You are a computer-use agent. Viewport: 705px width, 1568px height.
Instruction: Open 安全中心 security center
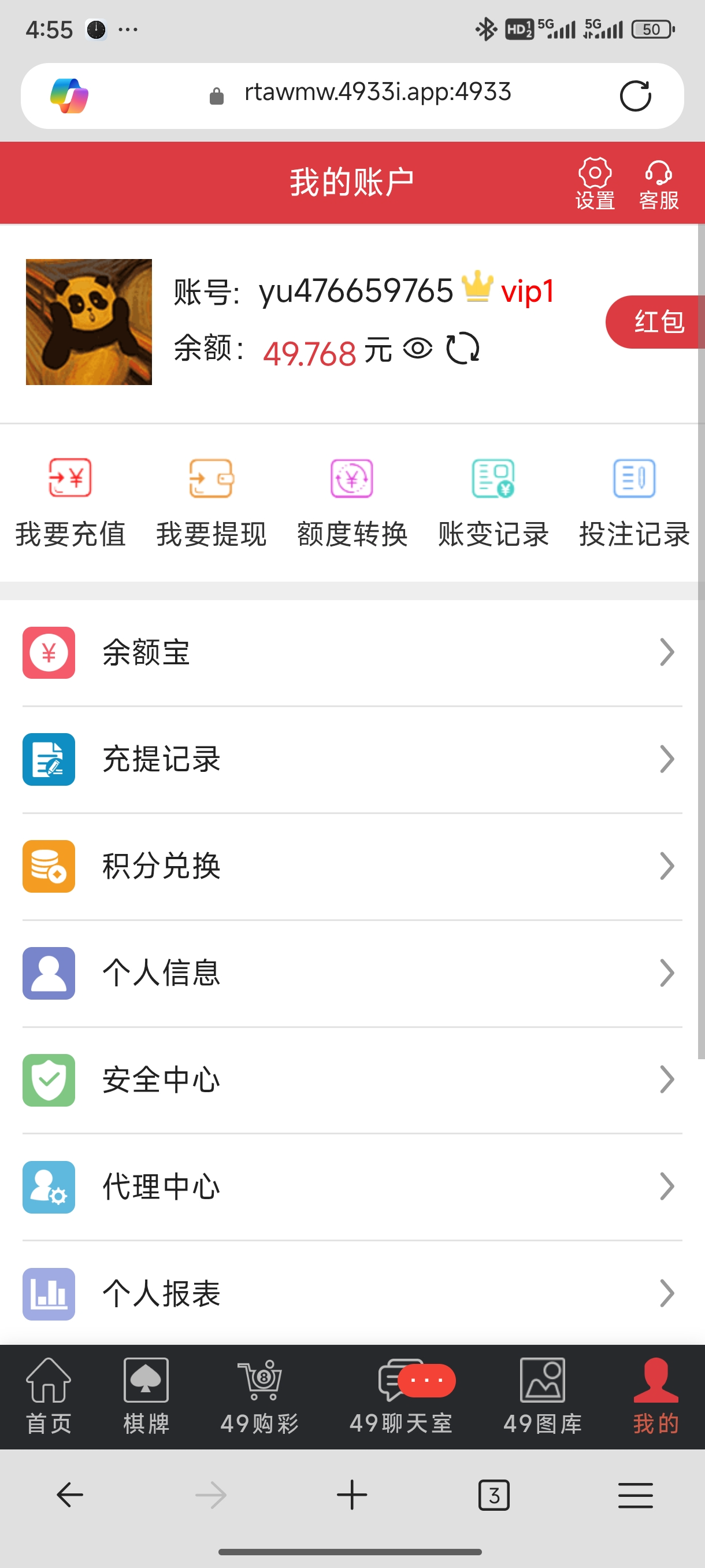pyautogui.click(x=351, y=1080)
